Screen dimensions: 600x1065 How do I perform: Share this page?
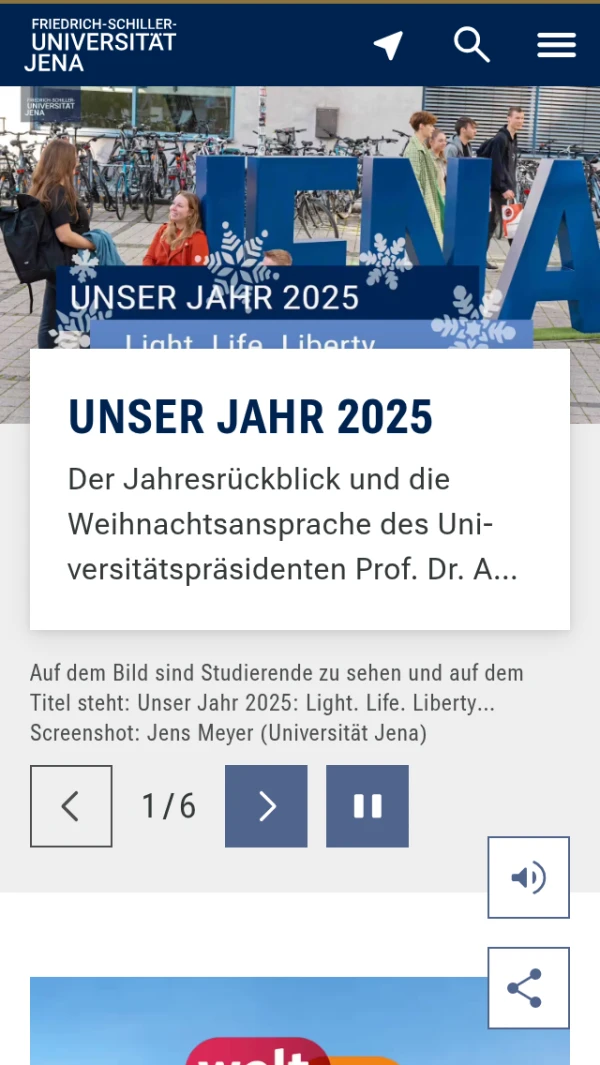[528, 988]
